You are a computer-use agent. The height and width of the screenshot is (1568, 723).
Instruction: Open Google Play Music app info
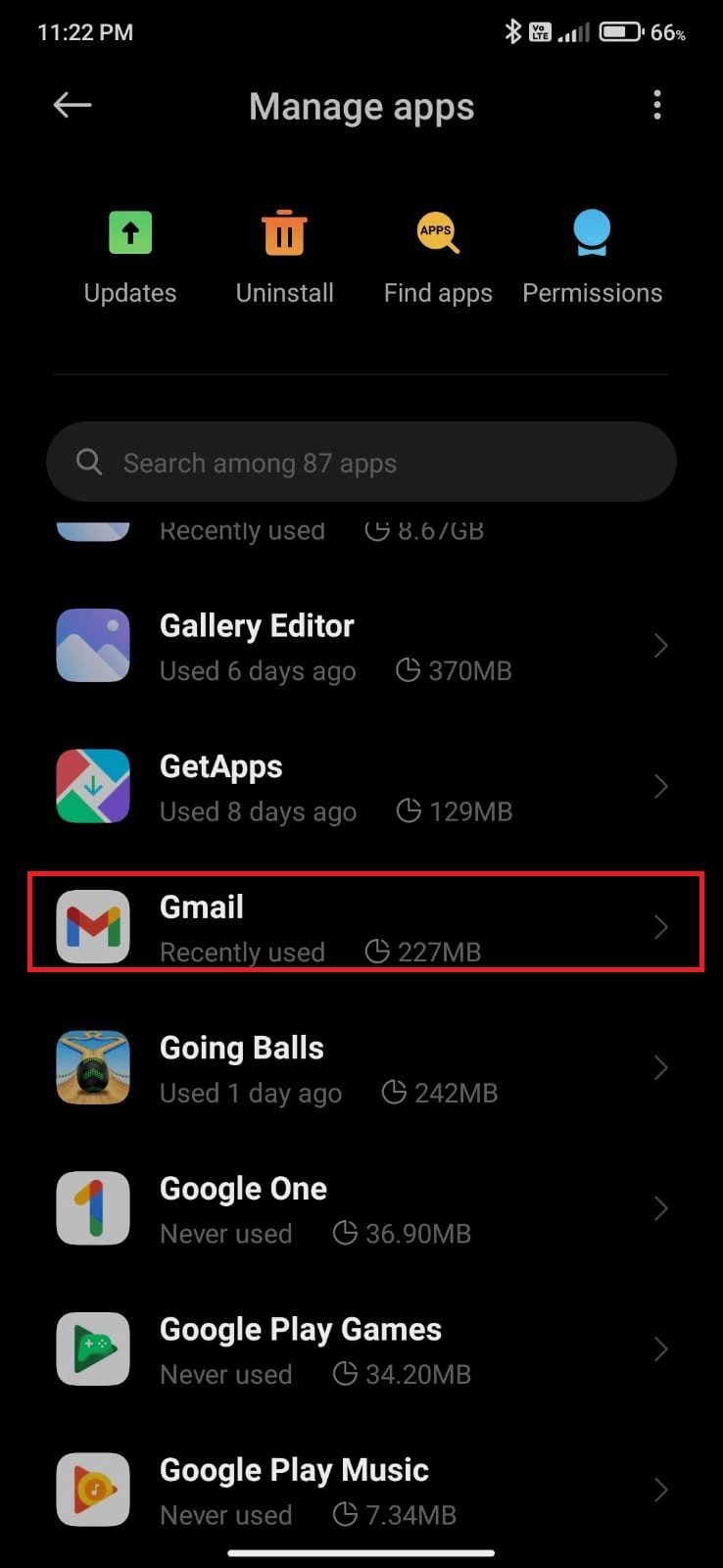point(361,1490)
